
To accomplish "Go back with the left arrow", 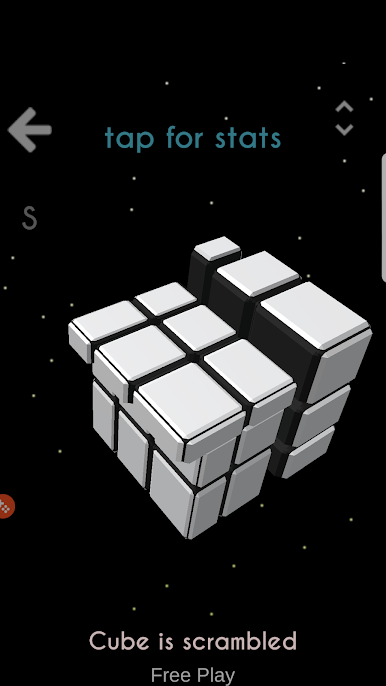I will 30,130.
